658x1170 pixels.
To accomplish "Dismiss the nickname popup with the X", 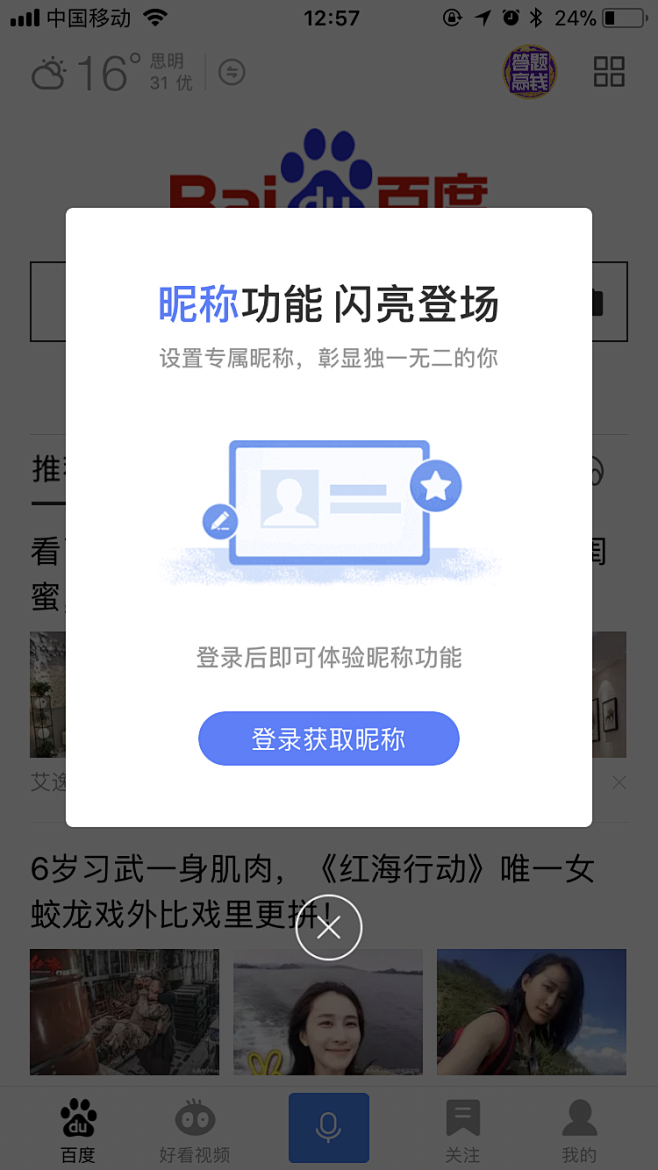I will click(x=328, y=928).
